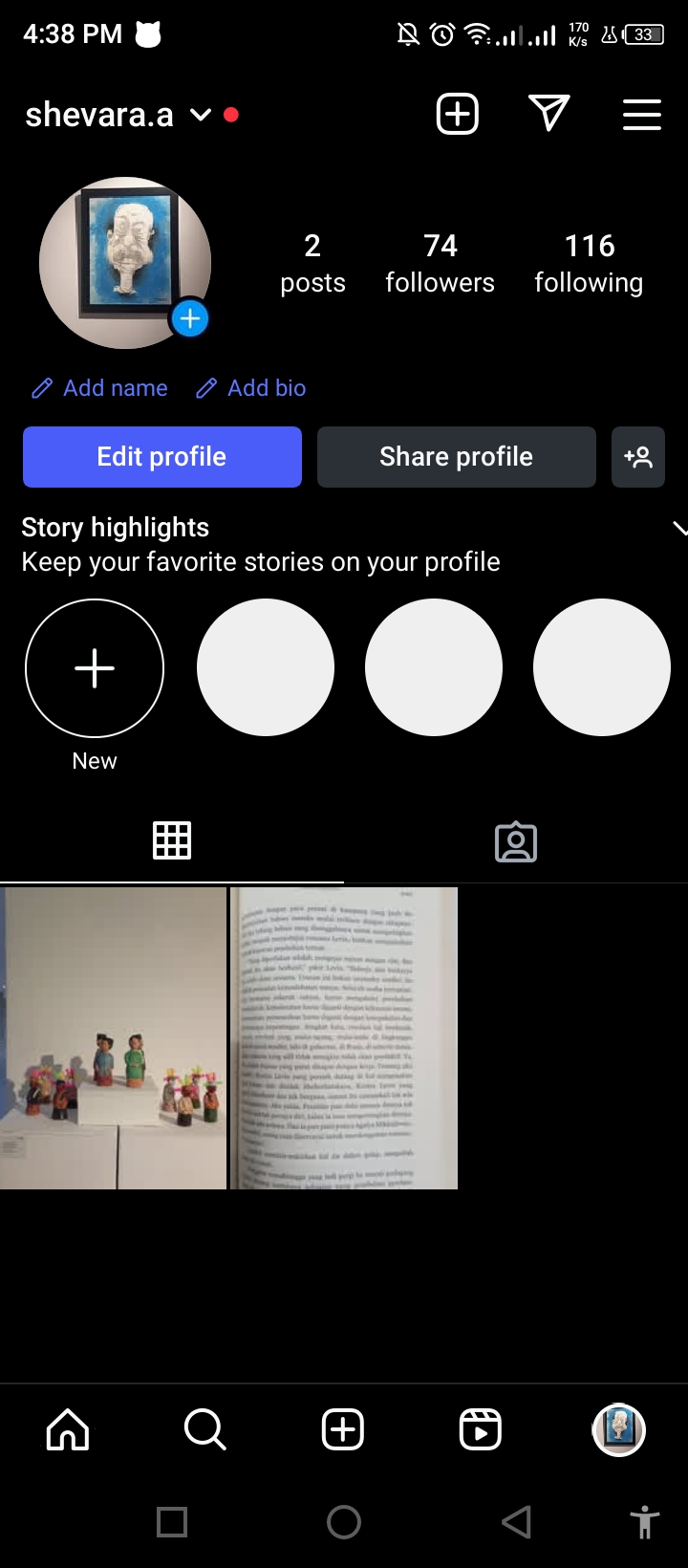Tap Add bio link
688x1568 pixels.
(x=251, y=388)
